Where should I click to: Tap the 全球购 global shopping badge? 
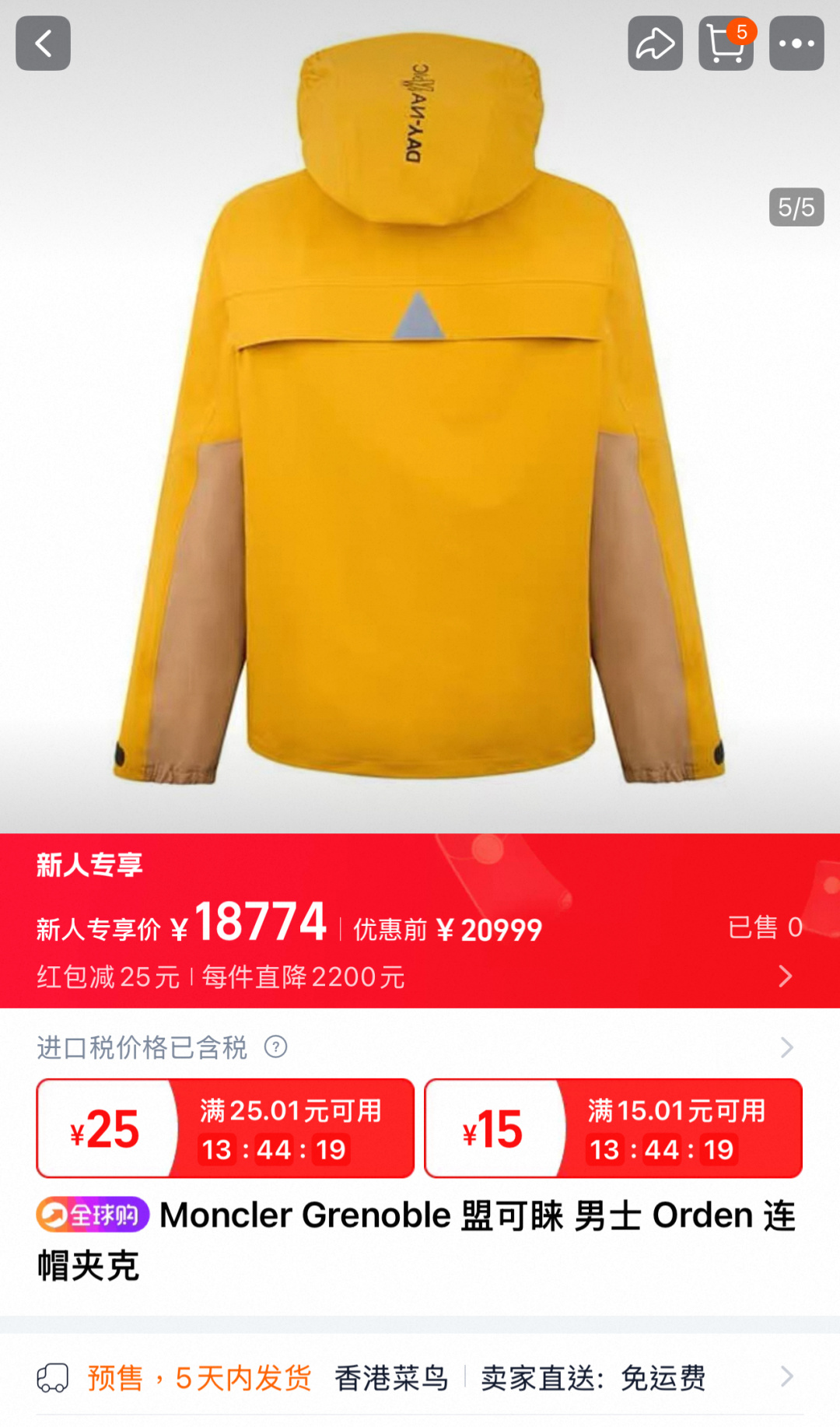[95, 1215]
